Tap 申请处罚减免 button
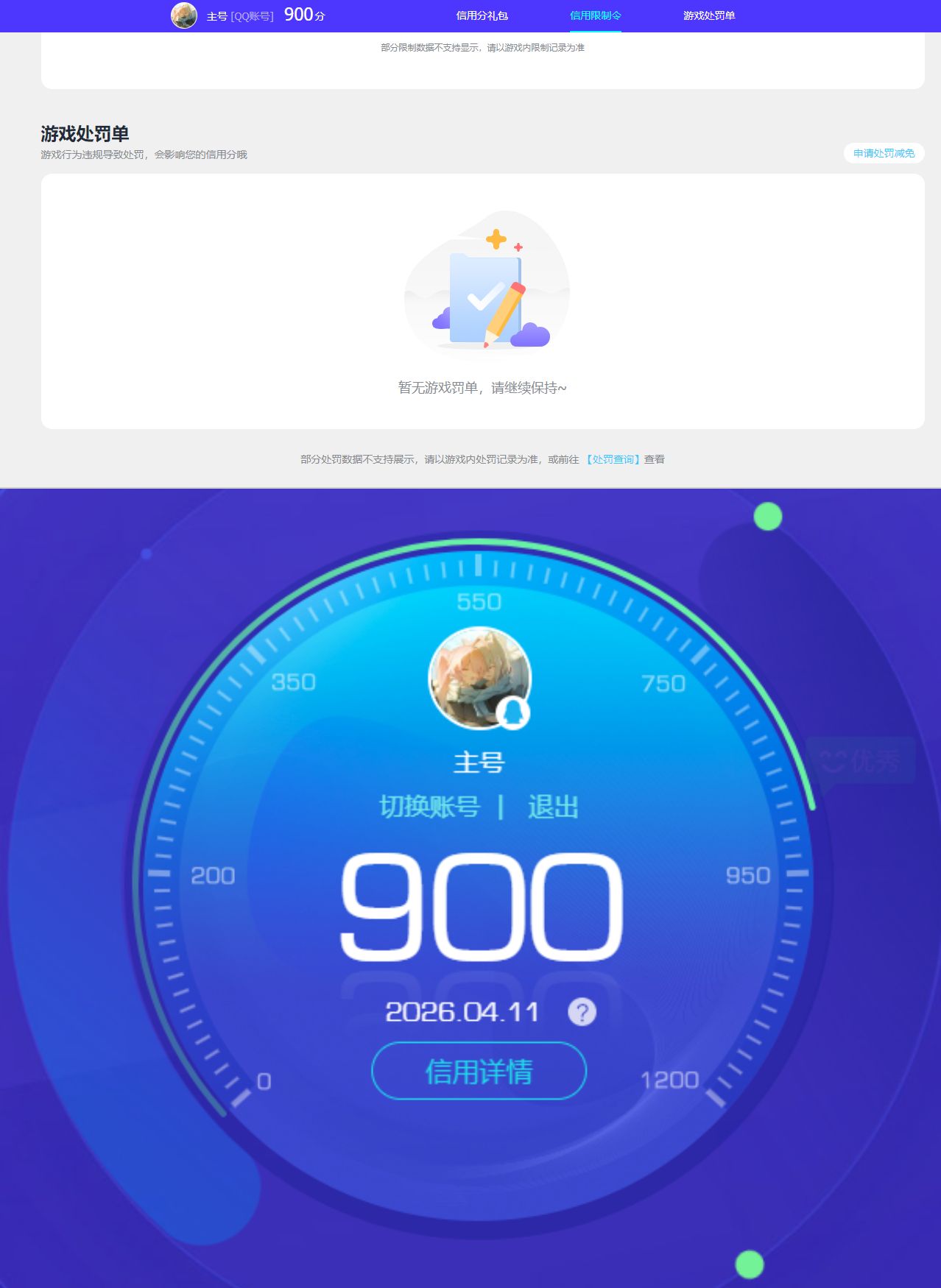Image resolution: width=941 pixels, height=1288 pixels. click(x=883, y=153)
